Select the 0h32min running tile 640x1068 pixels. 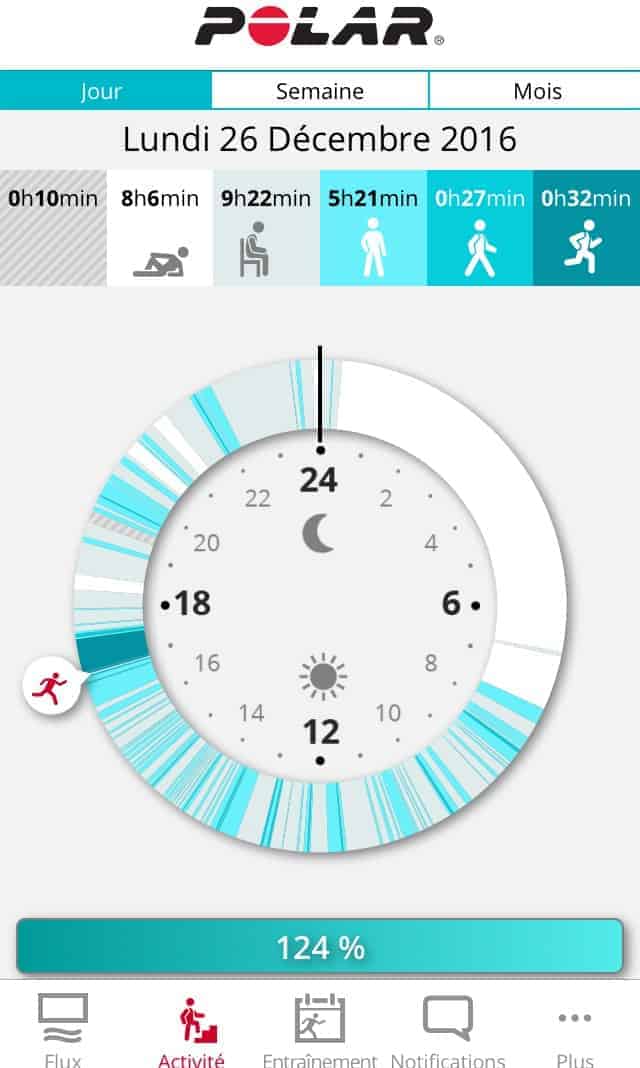pyautogui.click(x=586, y=228)
